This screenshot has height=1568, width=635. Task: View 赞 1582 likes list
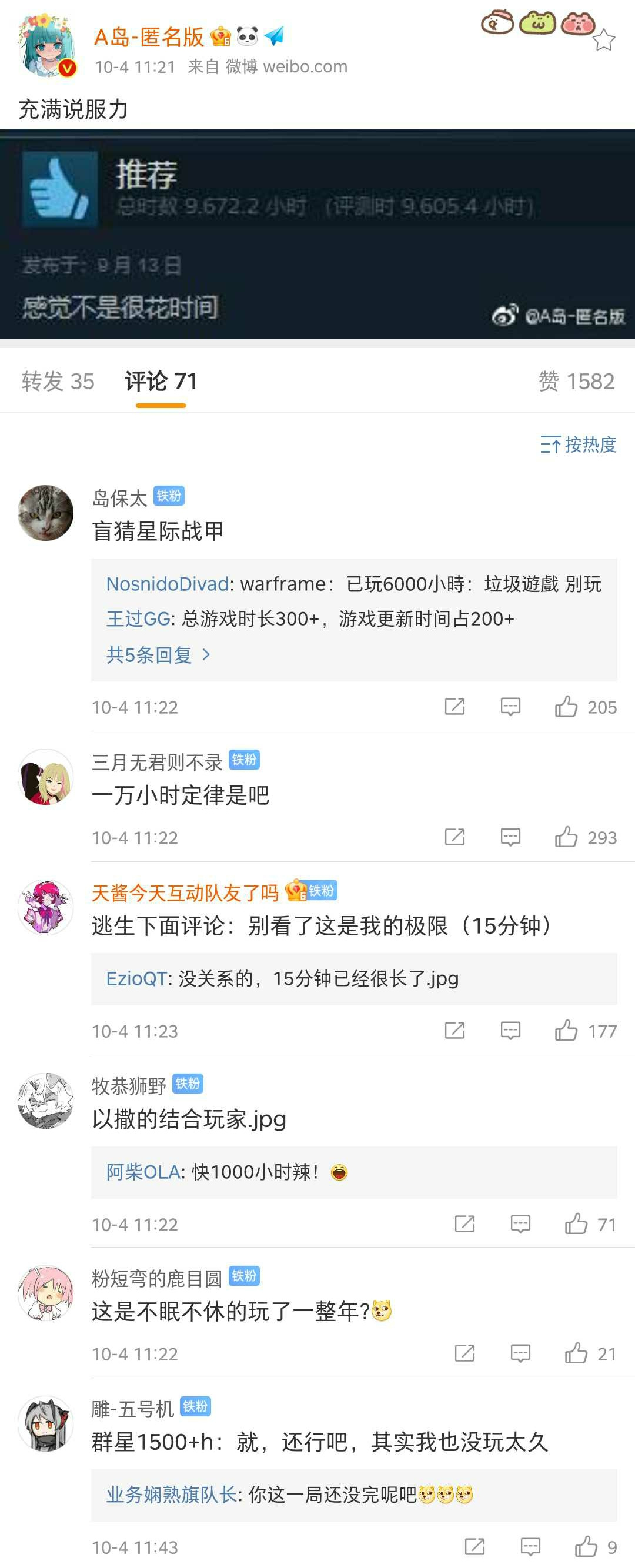tap(576, 381)
